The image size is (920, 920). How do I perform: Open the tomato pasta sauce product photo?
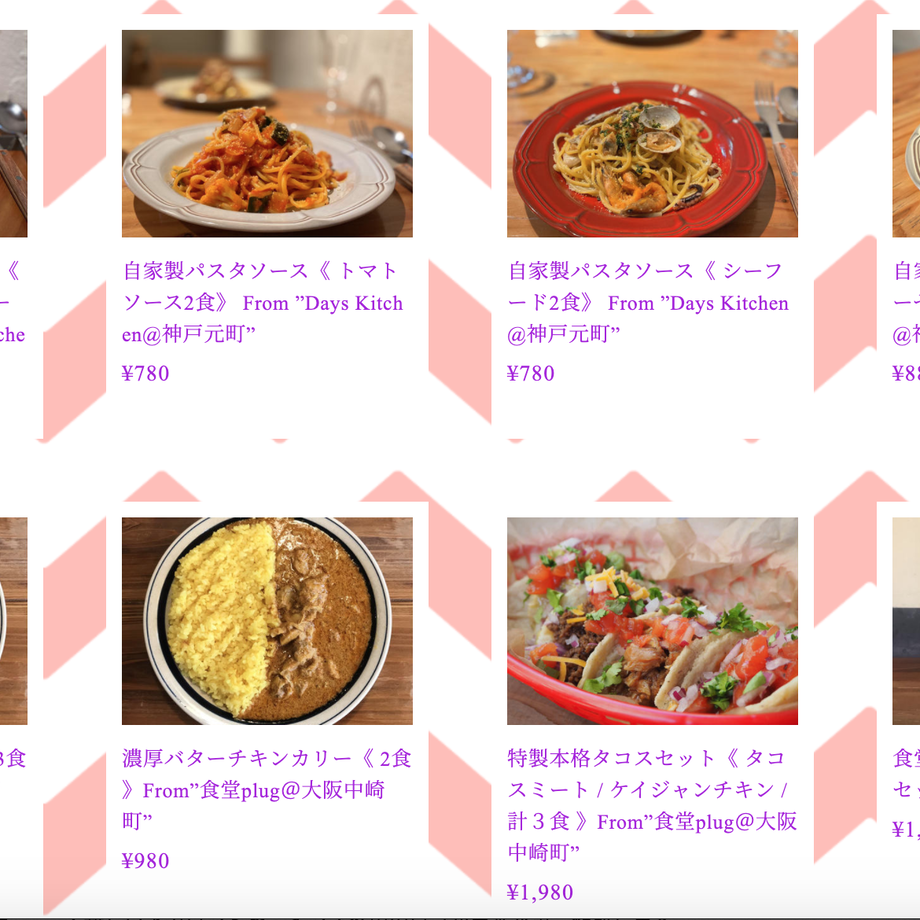[x=267, y=133]
